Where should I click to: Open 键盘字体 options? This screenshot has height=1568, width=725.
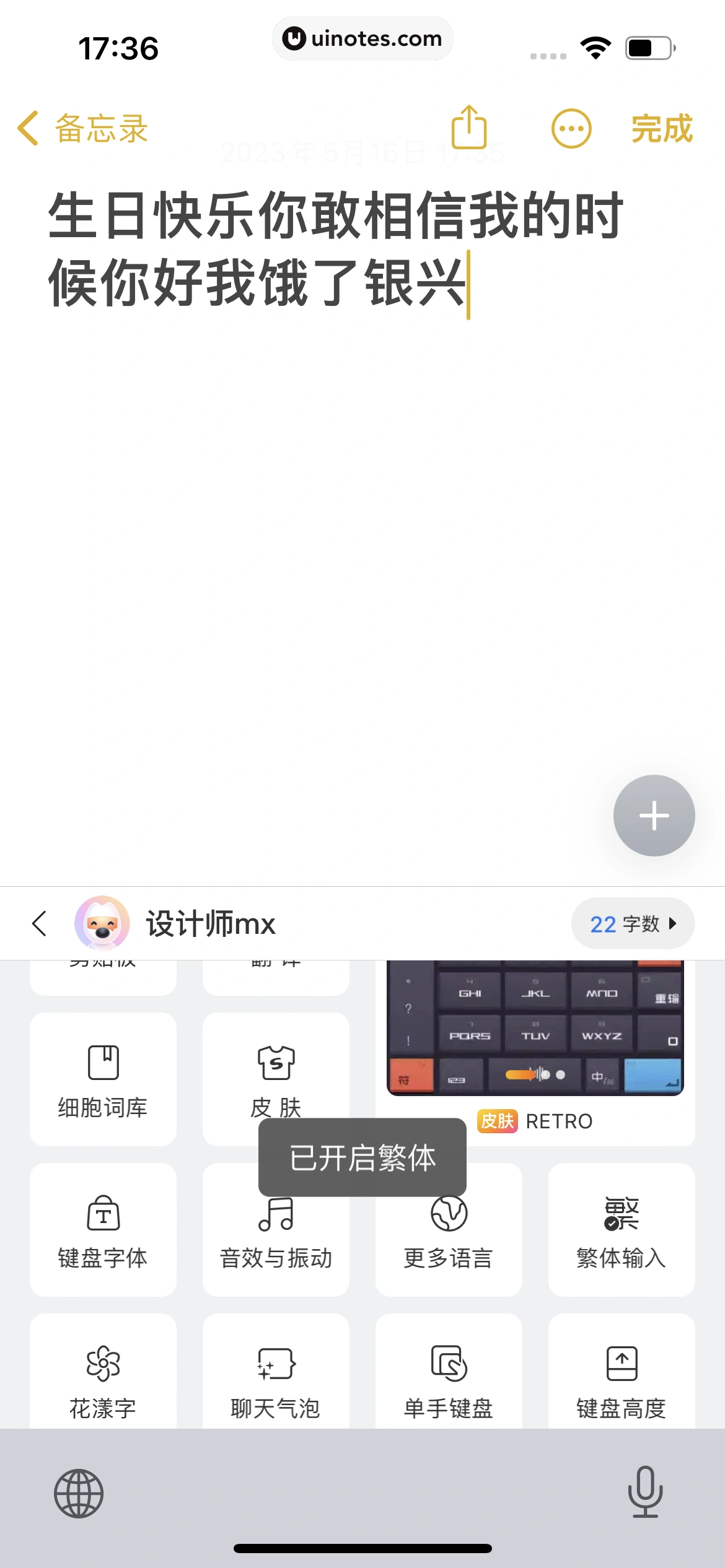103,1229
